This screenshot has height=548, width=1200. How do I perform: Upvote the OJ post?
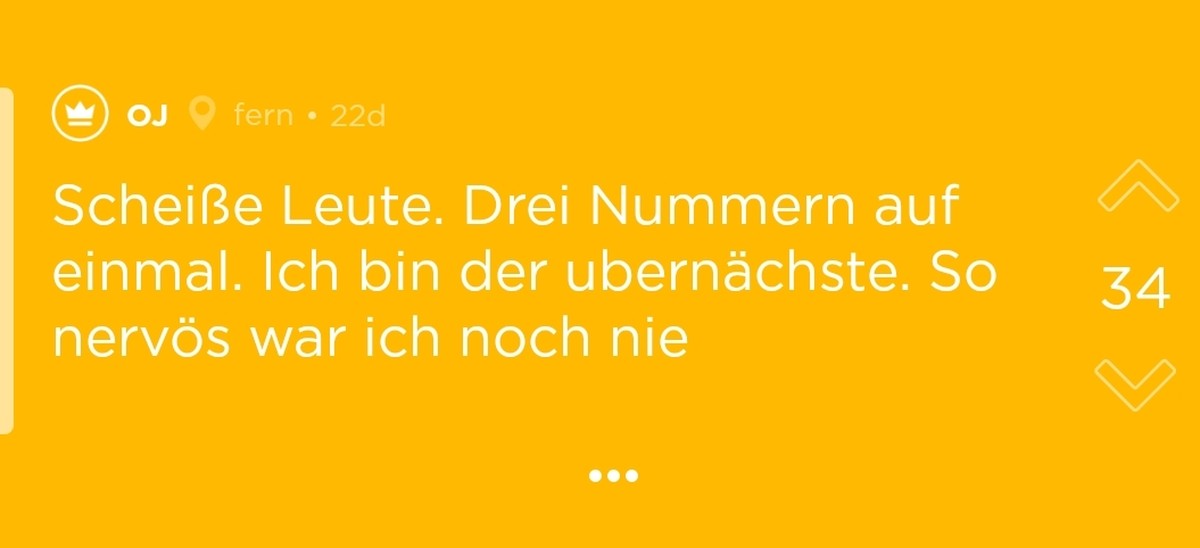click(1134, 189)
